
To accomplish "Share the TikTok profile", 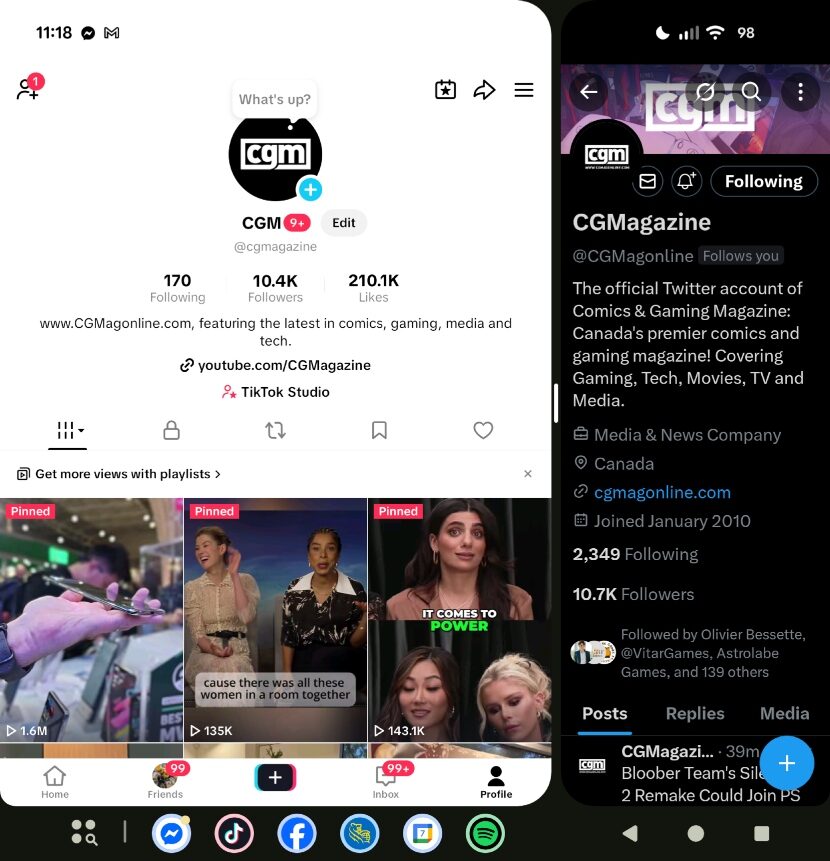I will pos(484,90).
